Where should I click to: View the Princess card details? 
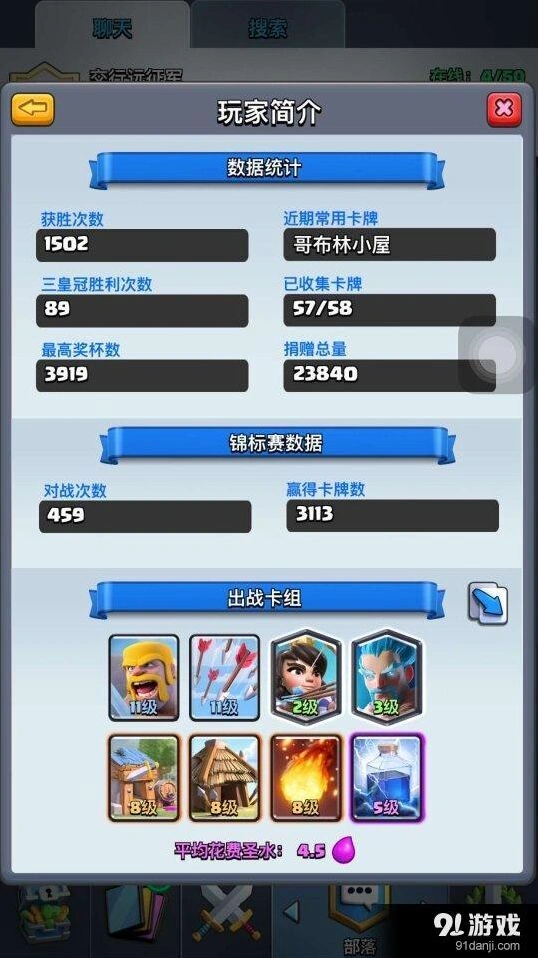tap(306, 678)
